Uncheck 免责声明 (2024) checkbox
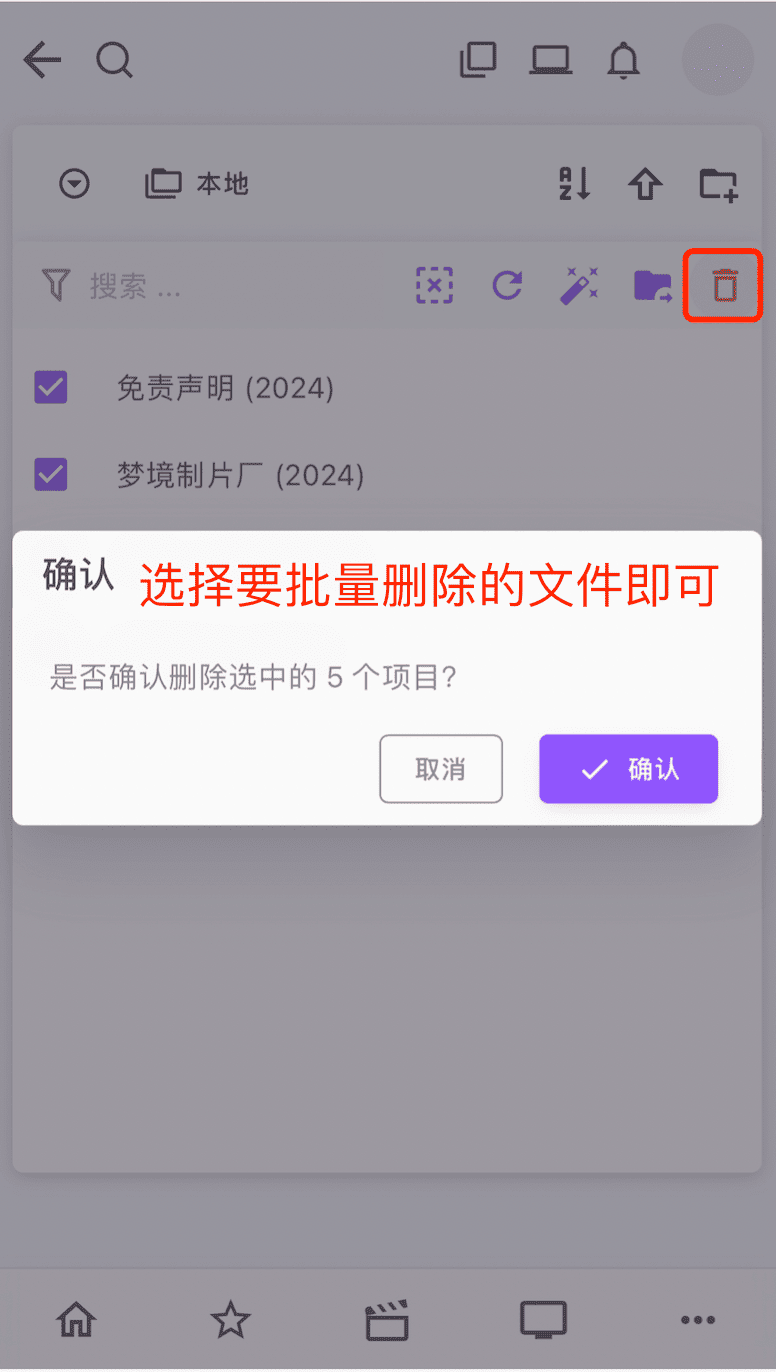The height and width of the screenshot is (1372, 776). coord(51,387)
